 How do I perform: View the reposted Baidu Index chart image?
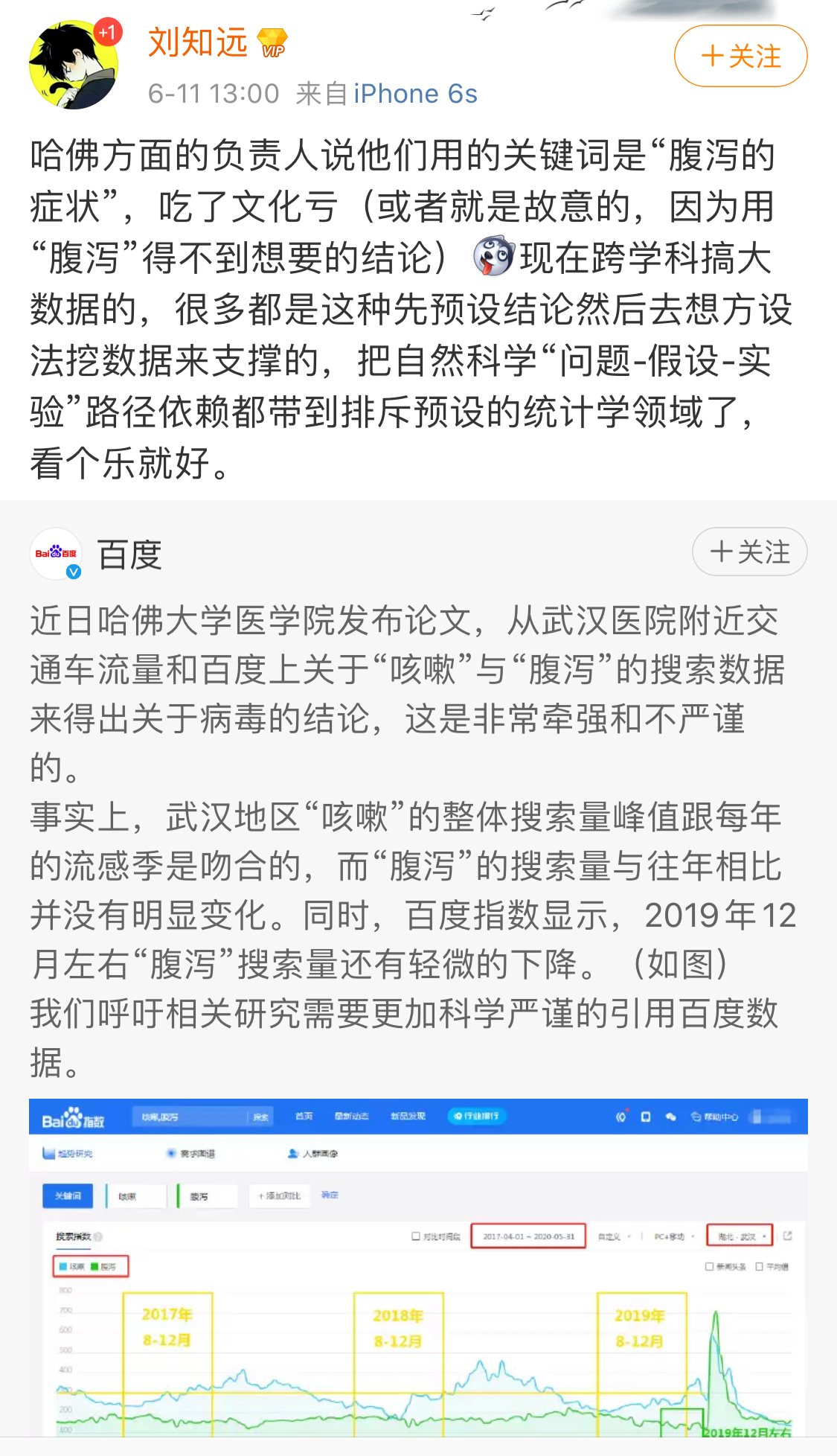pos(418,1267)
